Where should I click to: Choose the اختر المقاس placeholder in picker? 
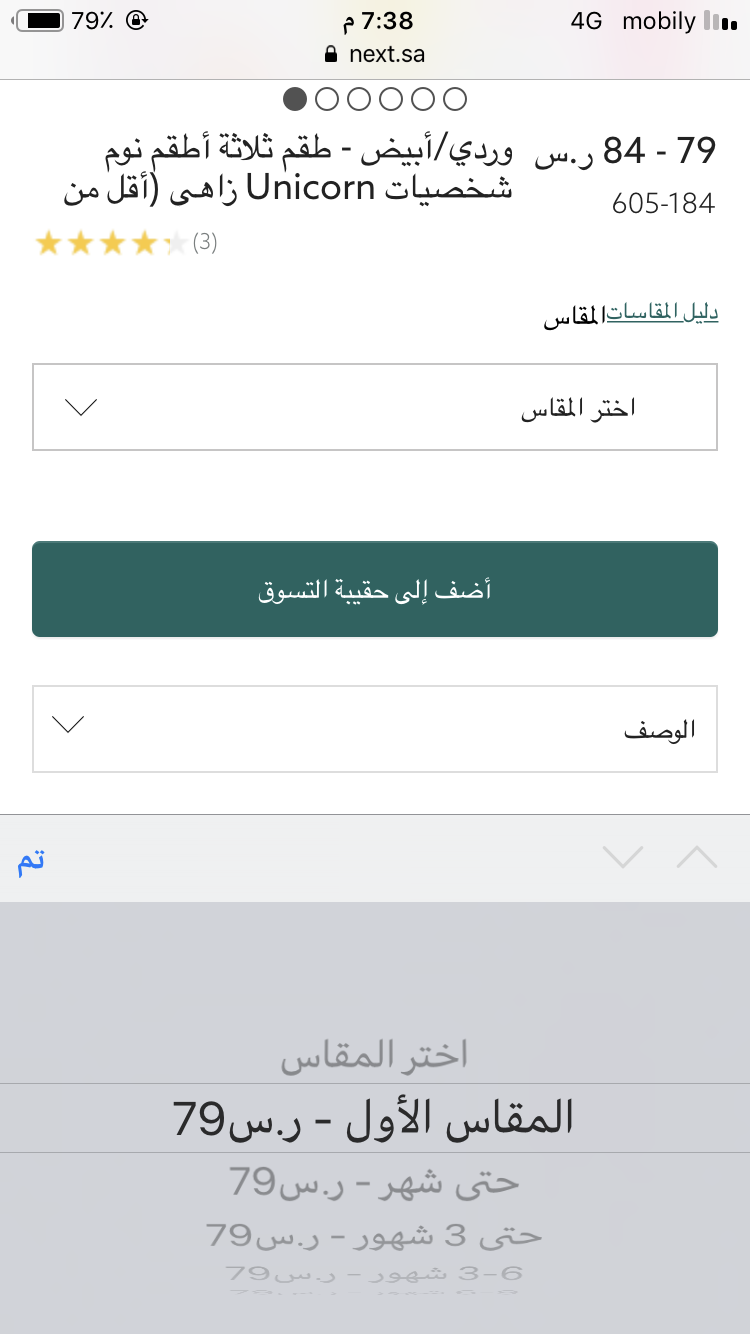375,1056
